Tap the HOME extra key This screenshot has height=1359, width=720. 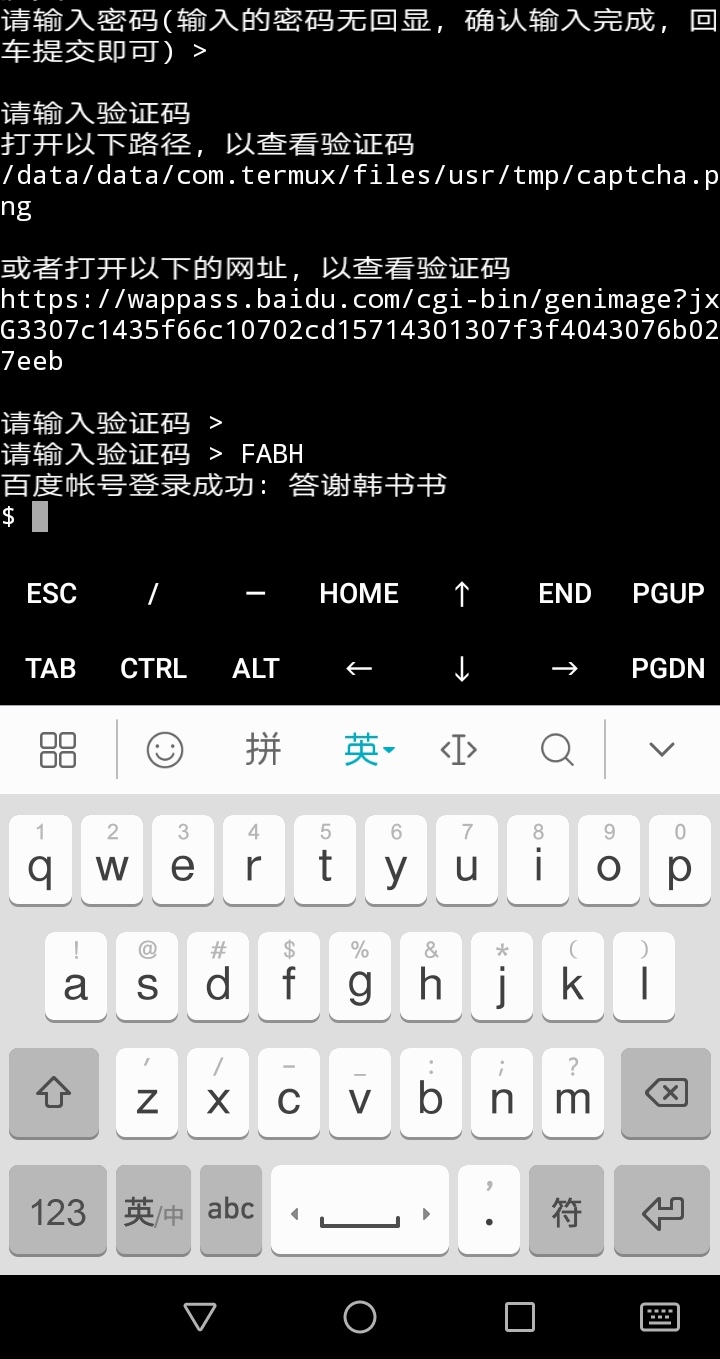pyautogui.click(x=359, y=593)
